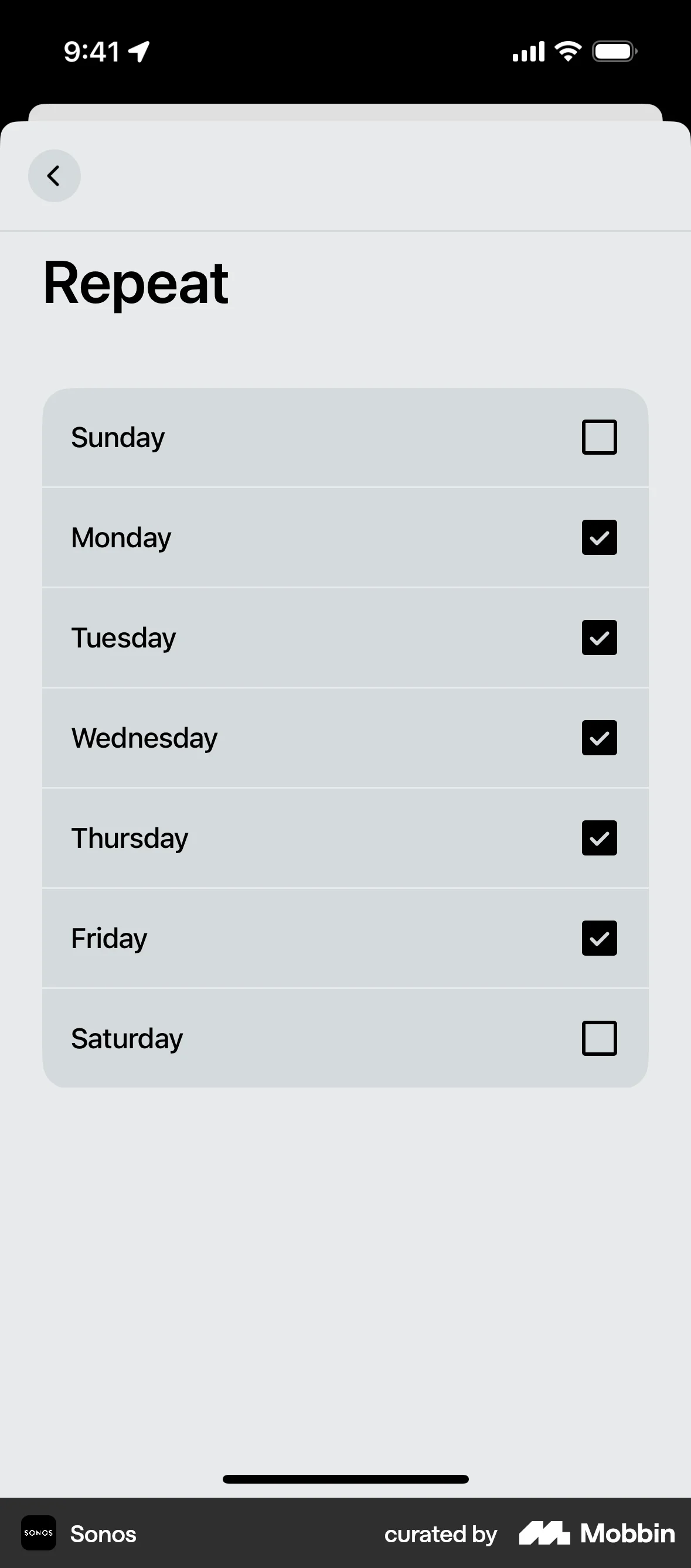Screen dimensions: 691x1568
Task: Uncheck the Wednesday checkbox
Action: pyautogui.click(x=598, y=738)
